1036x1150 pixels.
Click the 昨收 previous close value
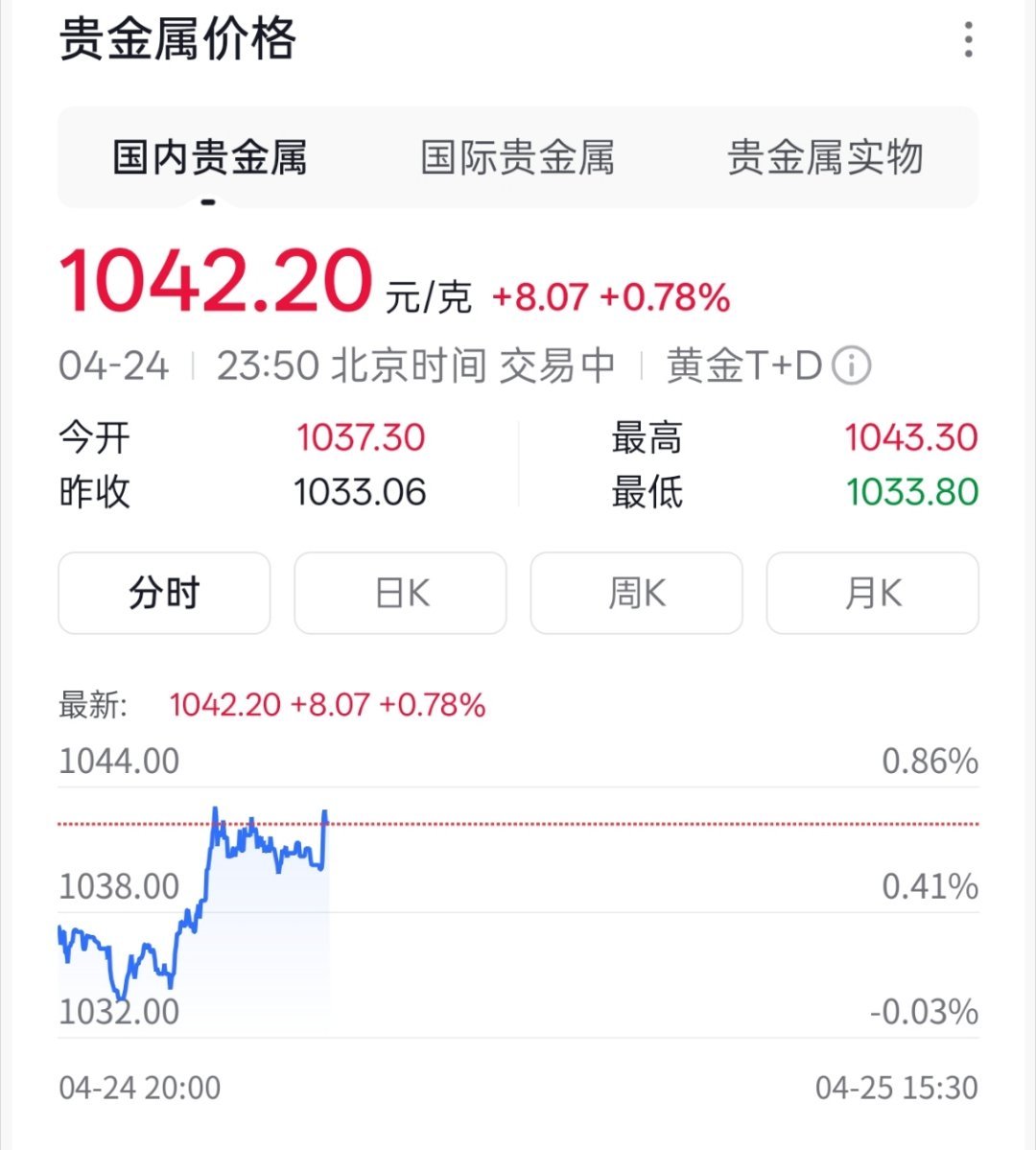[363, 492]
